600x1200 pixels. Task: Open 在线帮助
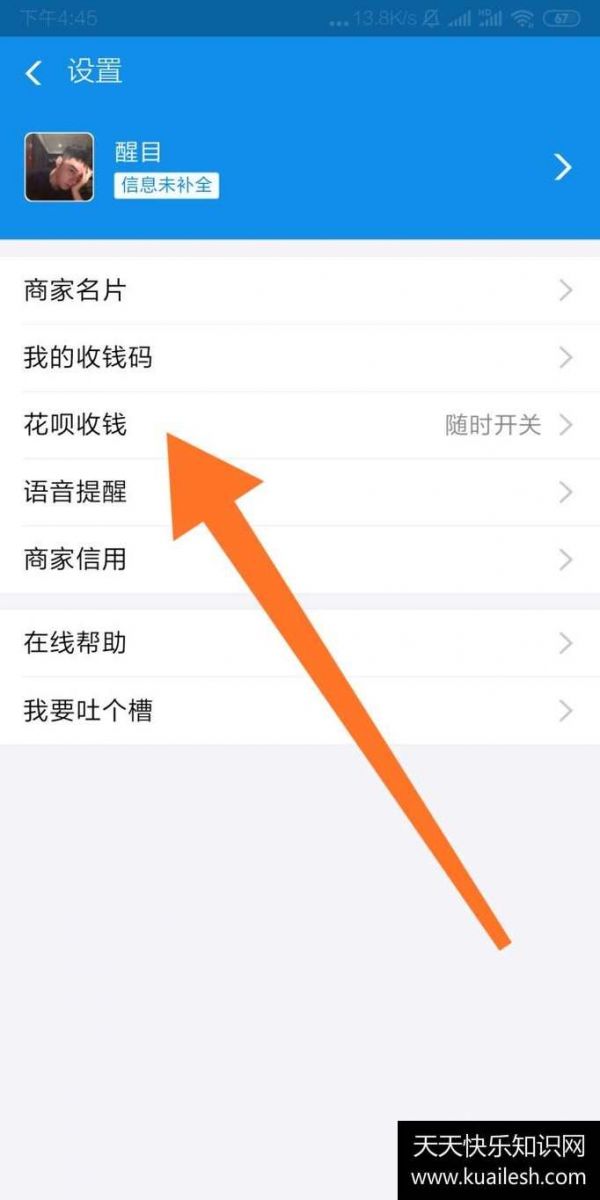point(300,643)
